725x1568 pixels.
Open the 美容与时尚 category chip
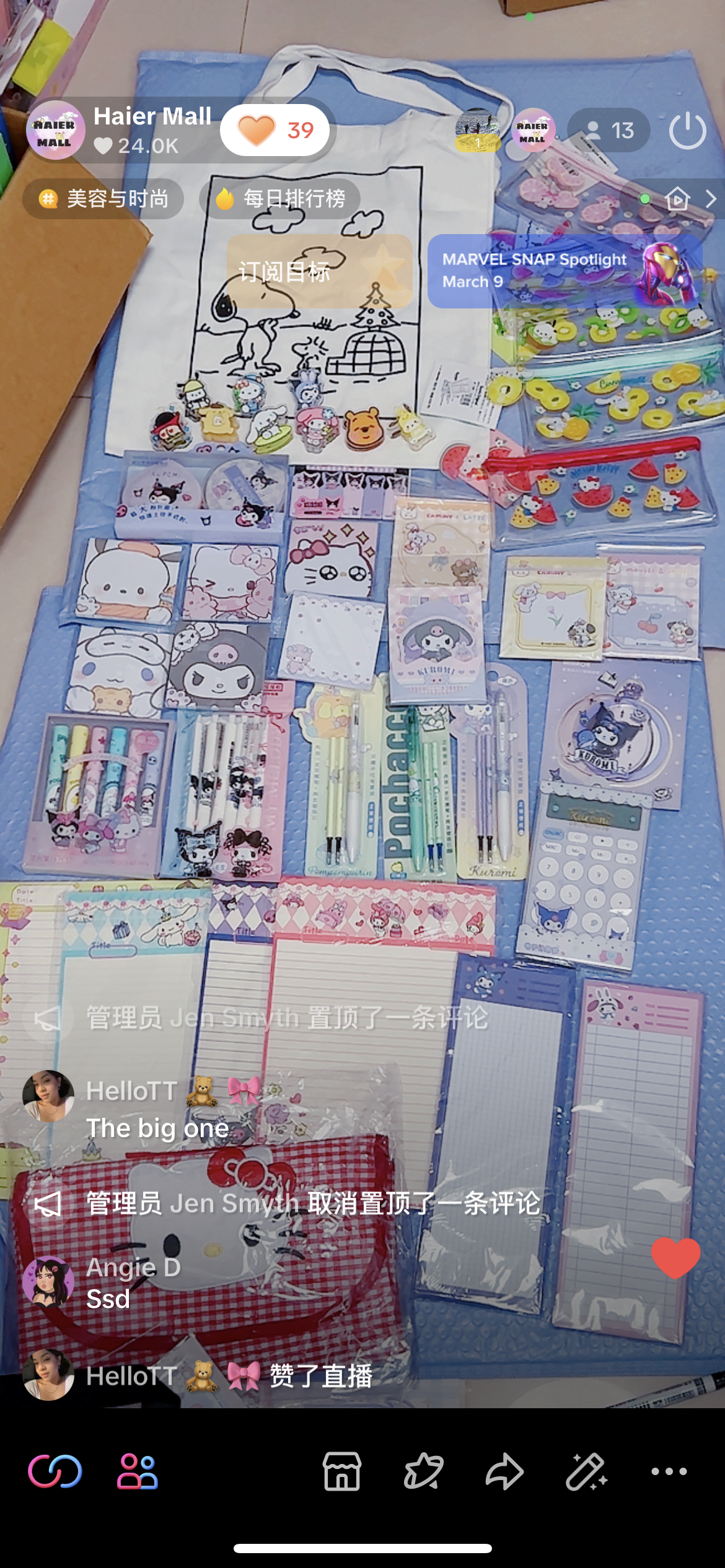click(x=103, y=199)
